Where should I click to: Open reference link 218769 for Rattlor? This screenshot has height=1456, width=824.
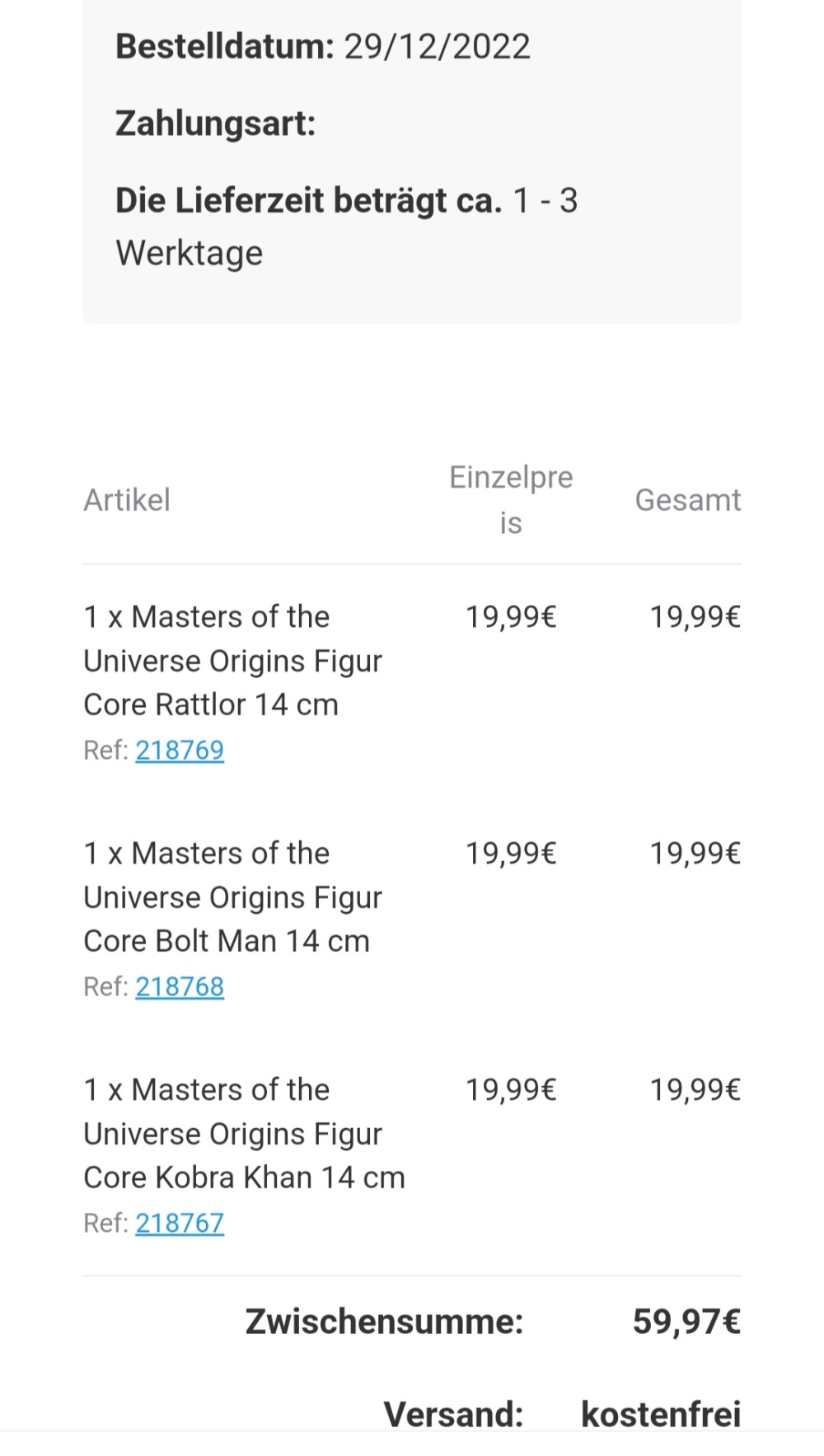coord(180,750)
